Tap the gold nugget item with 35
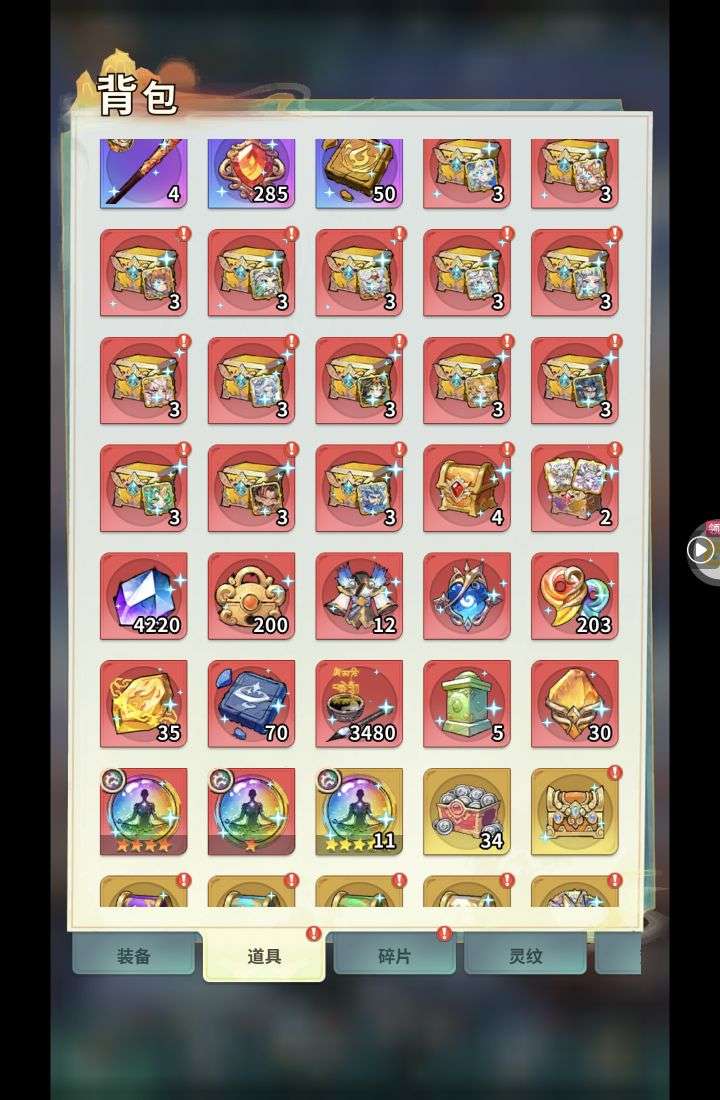Viewport: 720px width, 1100px height. click(143, 704)
